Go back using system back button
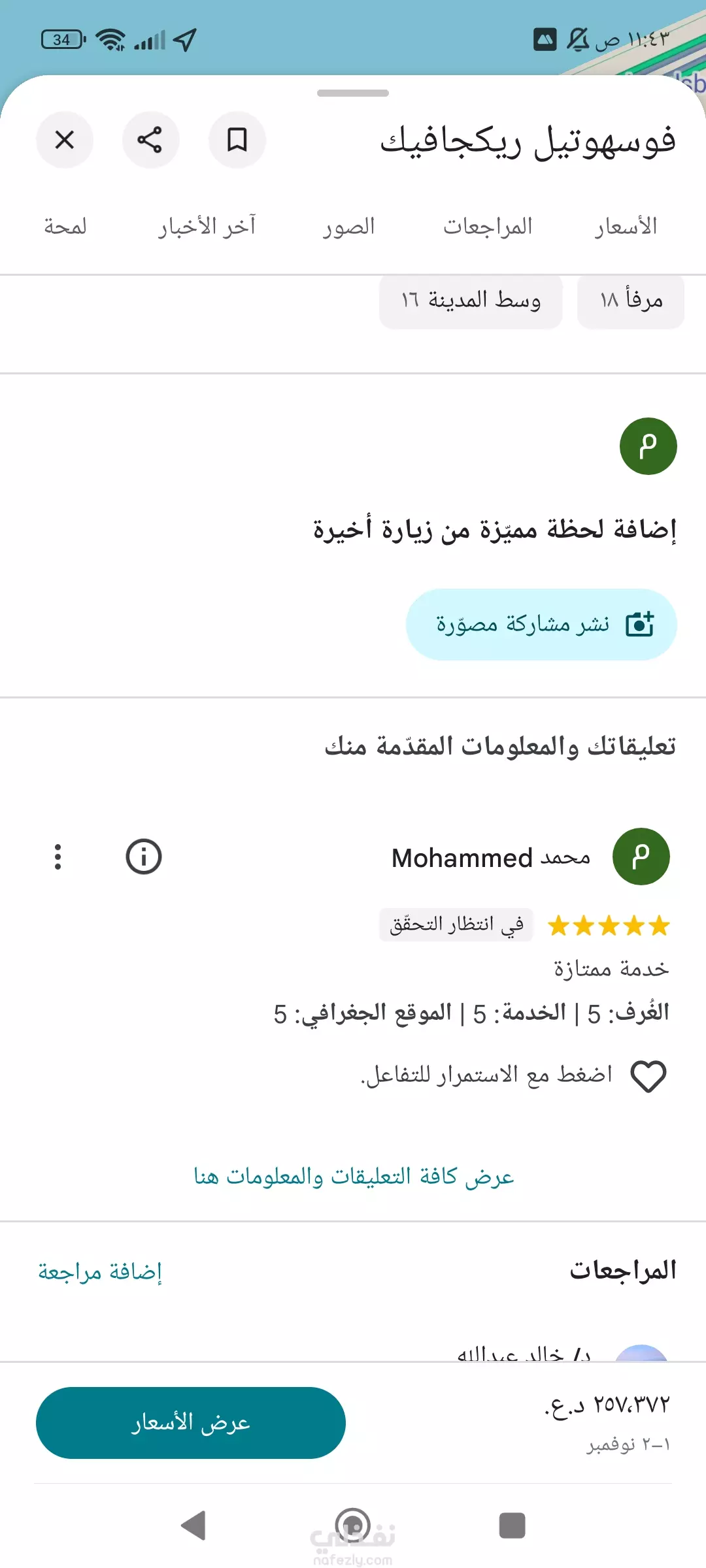This screenshot has width=706, height=1568. 193,1526
